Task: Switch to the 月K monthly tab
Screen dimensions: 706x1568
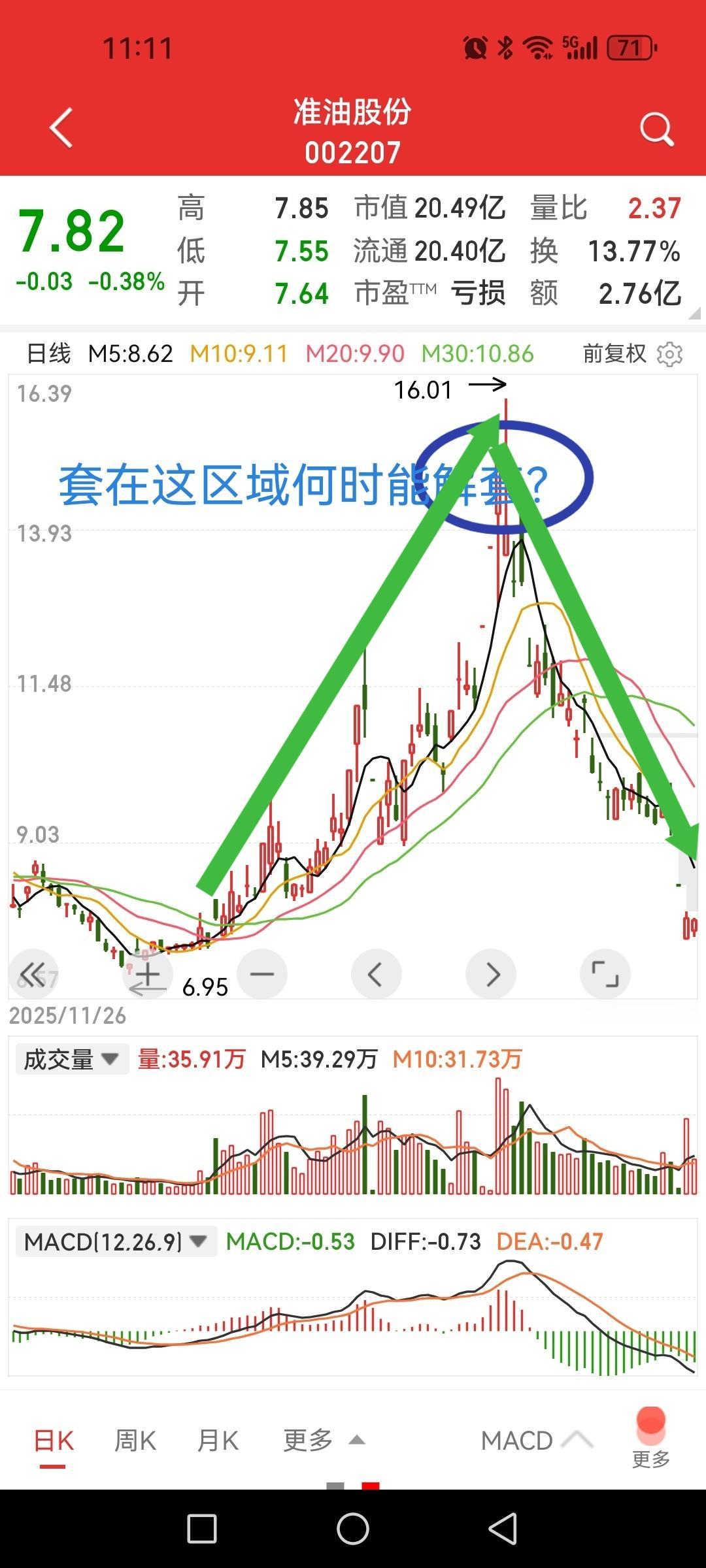Action: (x=218, y=1439)
